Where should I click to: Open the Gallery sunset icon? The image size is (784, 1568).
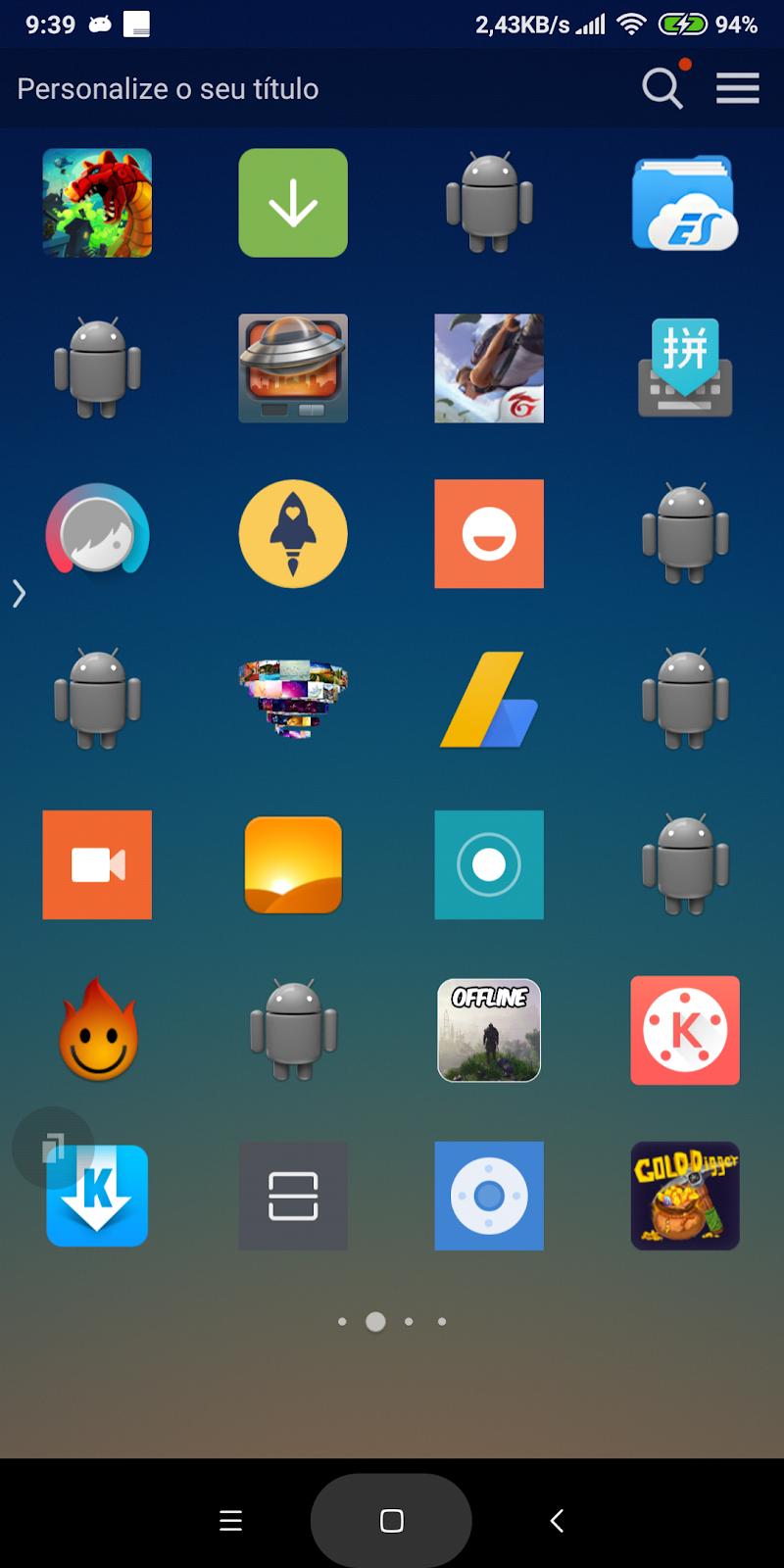[x=293, y=865]
